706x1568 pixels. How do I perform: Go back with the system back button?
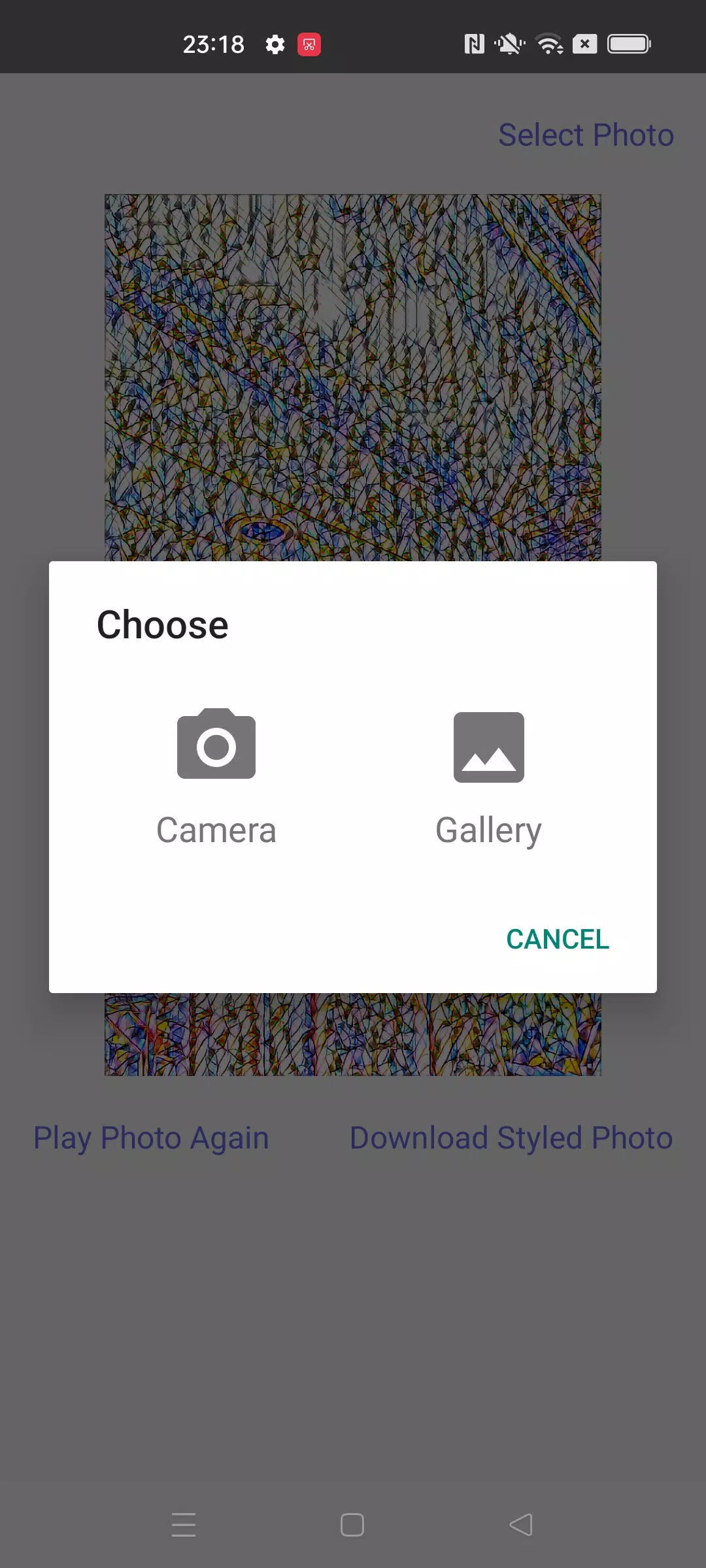521,1525
